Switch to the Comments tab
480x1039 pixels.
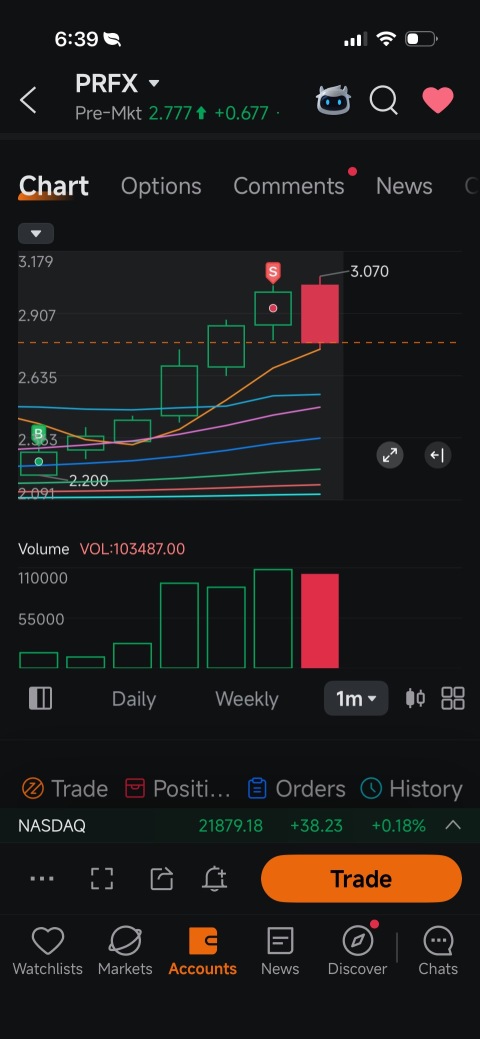pyautogui.click(x=289, y=186)
